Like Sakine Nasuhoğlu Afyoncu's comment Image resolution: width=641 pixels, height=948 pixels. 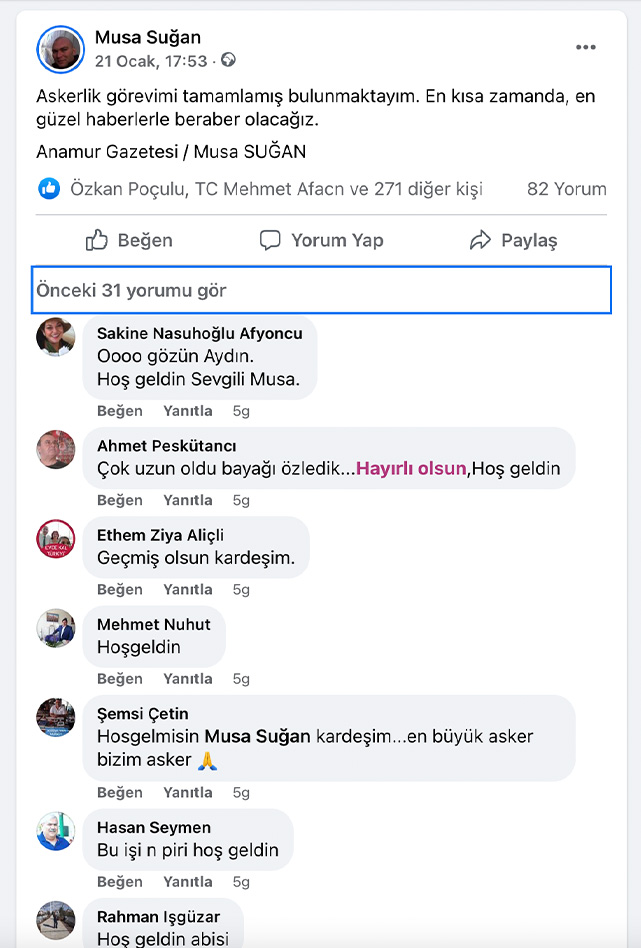120,411
